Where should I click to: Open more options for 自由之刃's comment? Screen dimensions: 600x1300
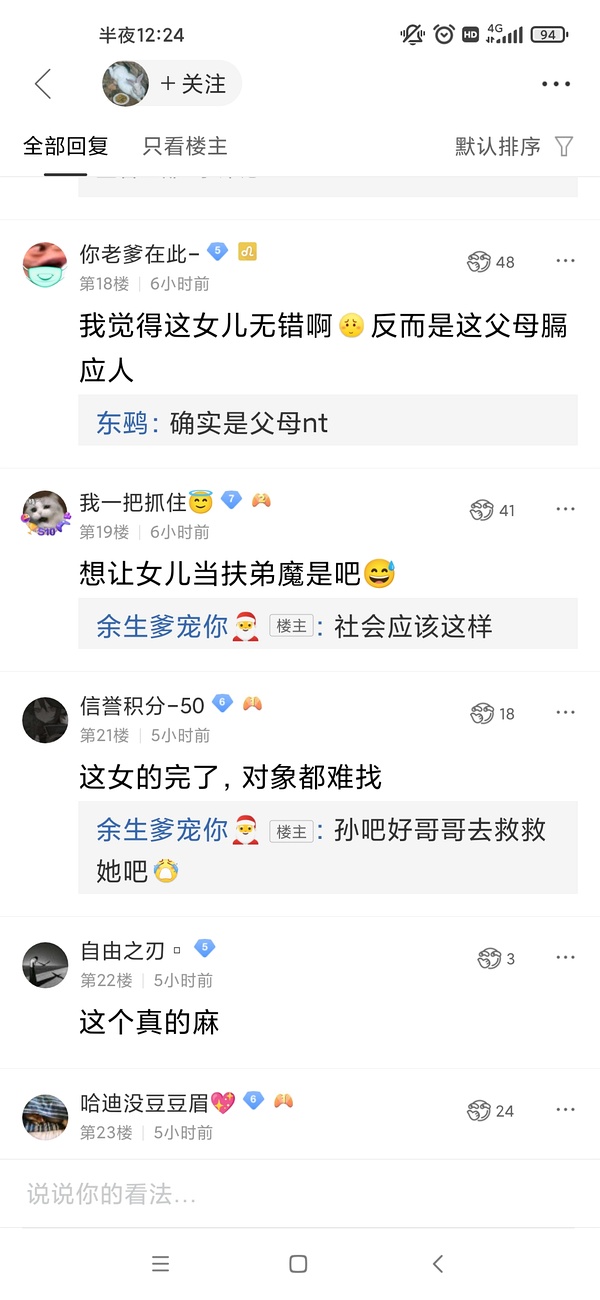tap(565, 958)
